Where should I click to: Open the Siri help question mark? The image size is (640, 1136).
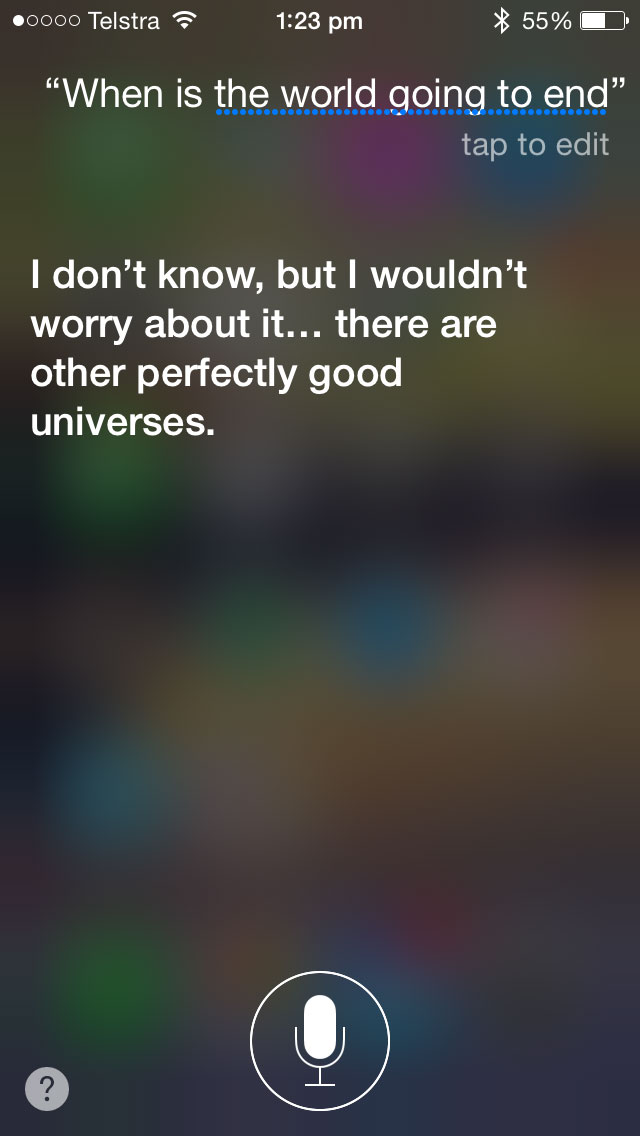[x=47, y=1088]
